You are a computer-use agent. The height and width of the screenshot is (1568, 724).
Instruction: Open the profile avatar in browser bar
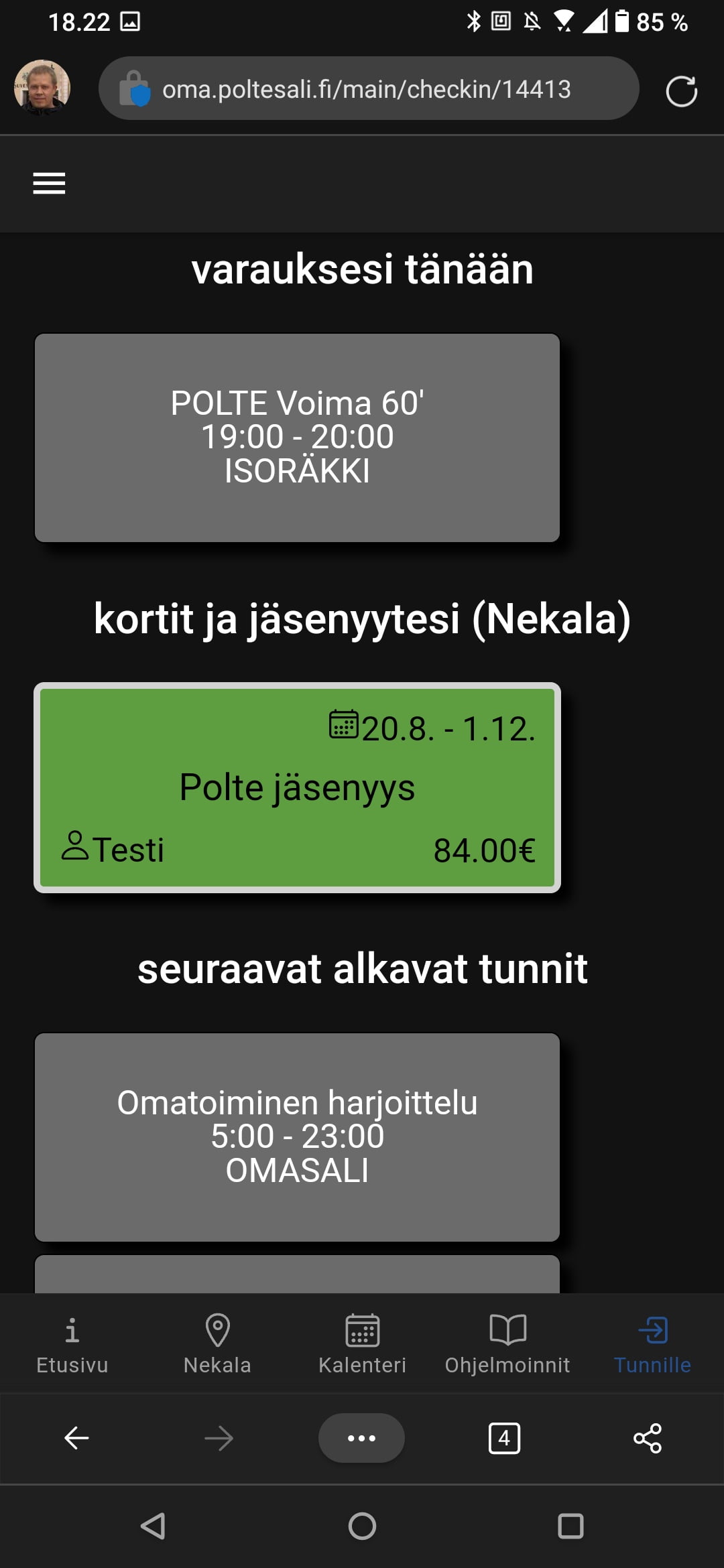42,88
